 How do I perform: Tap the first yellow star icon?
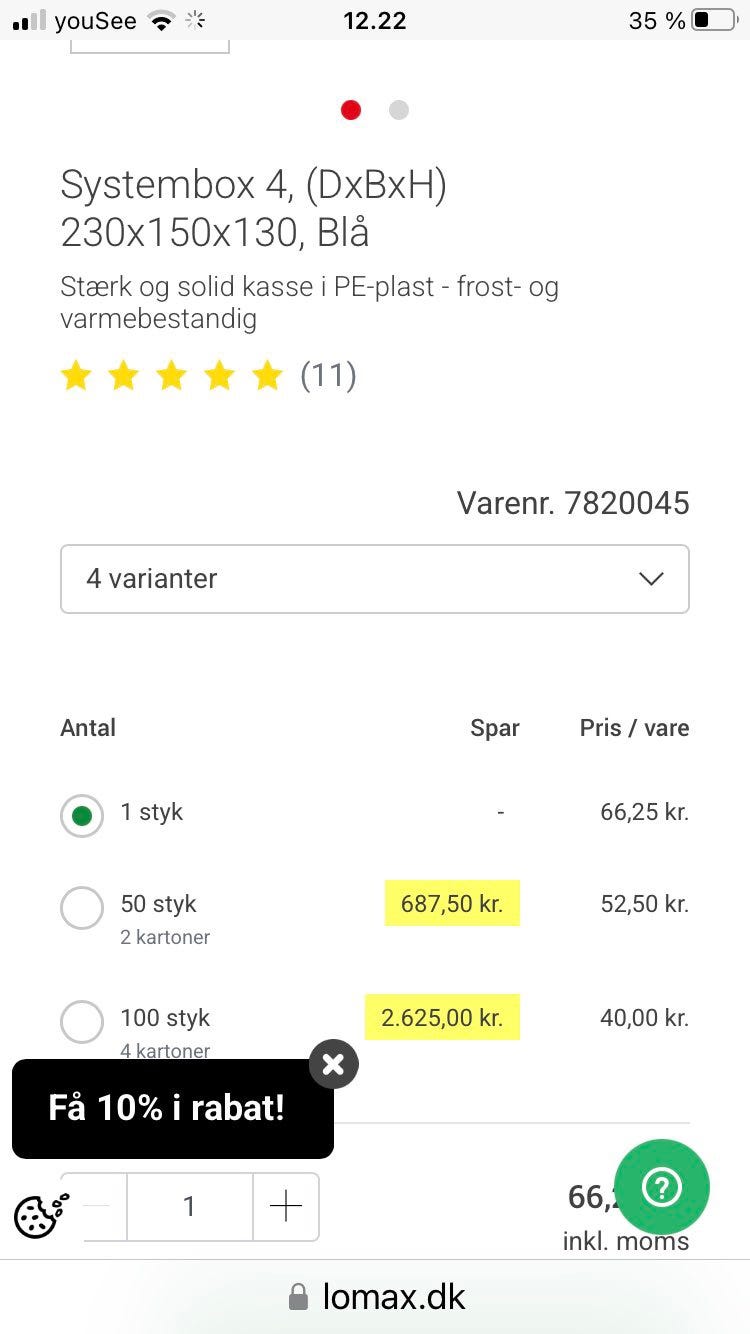[x=76, y=375]
